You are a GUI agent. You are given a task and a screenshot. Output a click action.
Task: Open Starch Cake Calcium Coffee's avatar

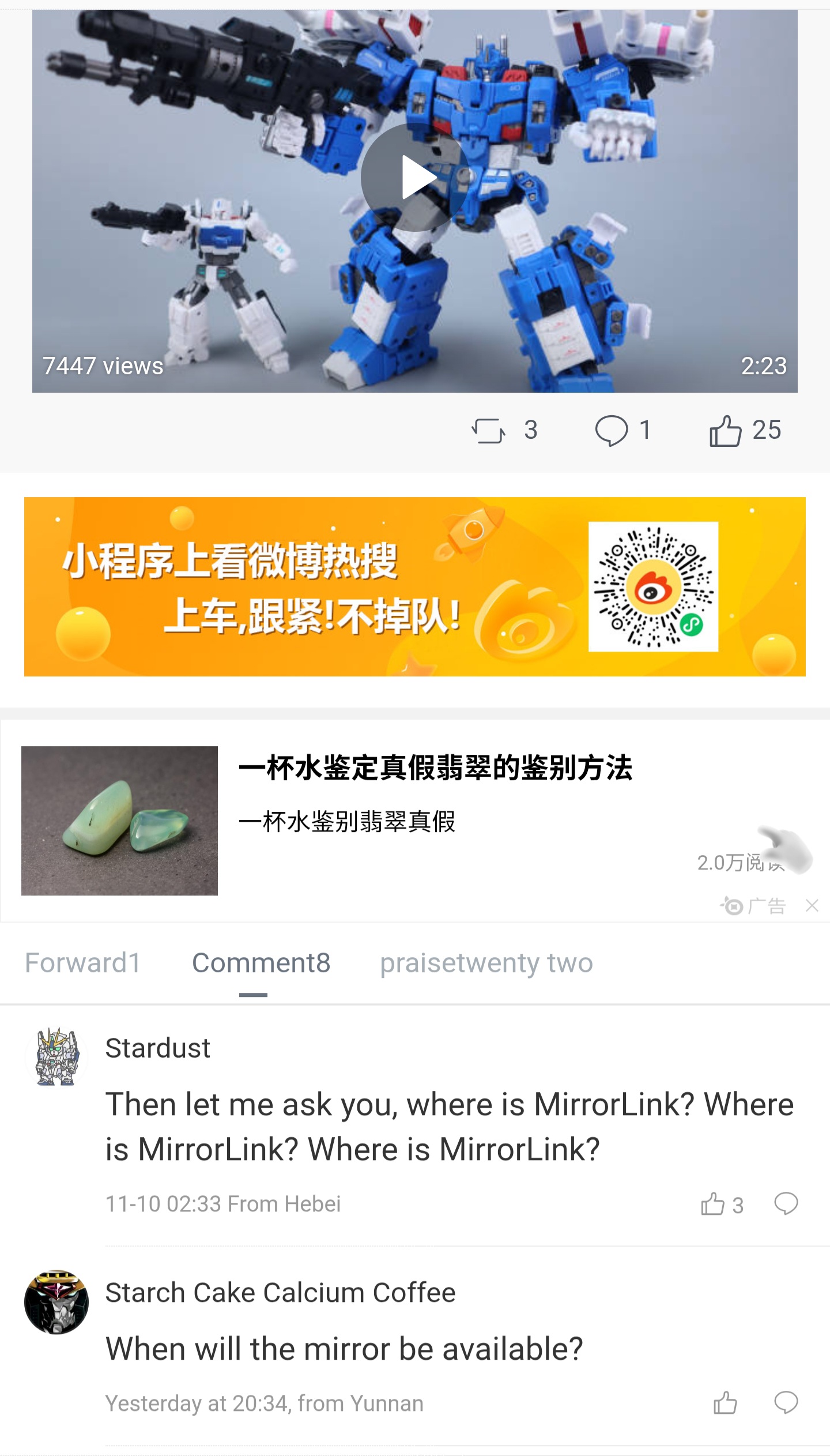pyautogui.click(x=56, y=1302)
